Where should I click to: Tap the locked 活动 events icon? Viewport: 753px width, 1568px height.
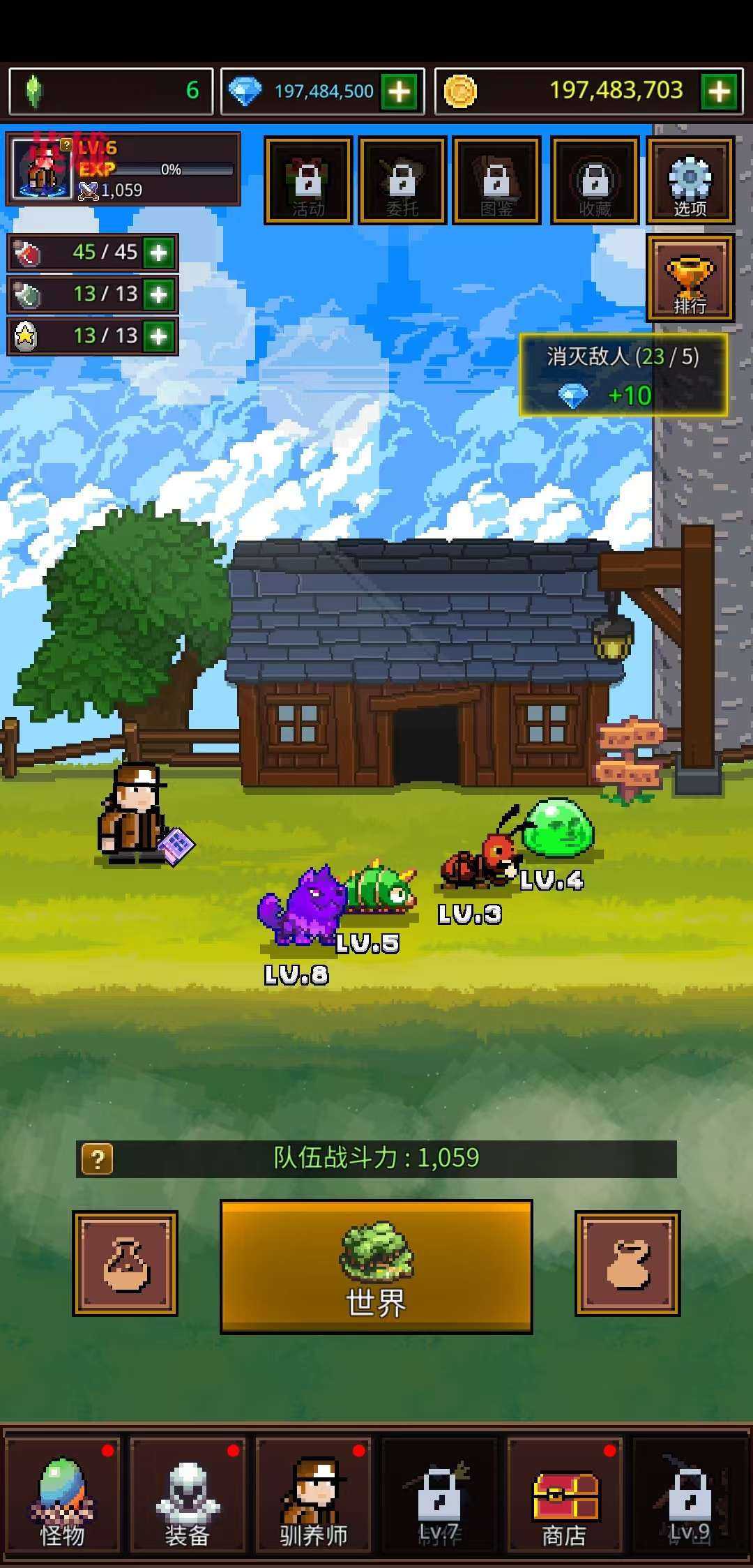307,181
